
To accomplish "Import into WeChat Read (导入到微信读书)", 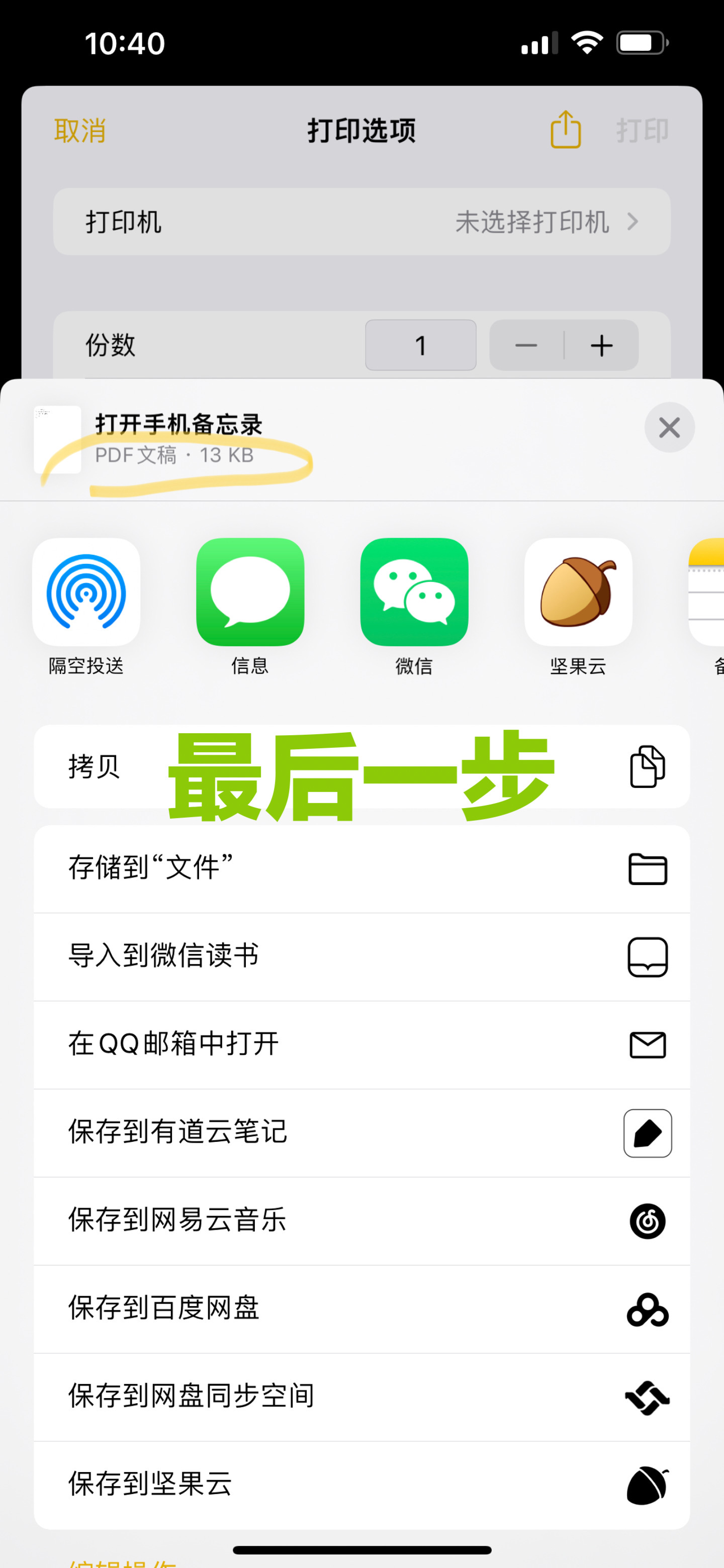I will [361, 956].
